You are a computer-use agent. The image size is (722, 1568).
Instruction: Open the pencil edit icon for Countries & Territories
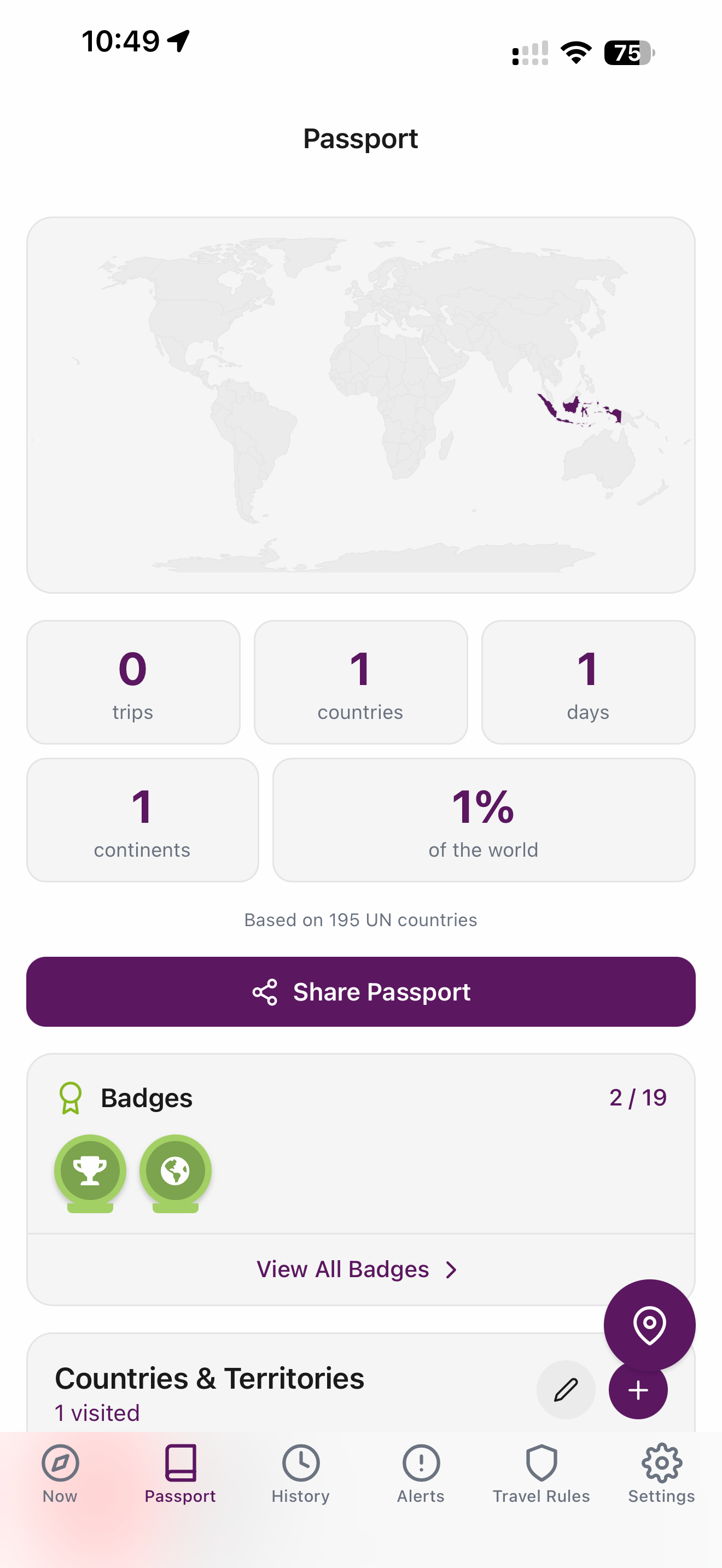click(x=565, y=1390)
